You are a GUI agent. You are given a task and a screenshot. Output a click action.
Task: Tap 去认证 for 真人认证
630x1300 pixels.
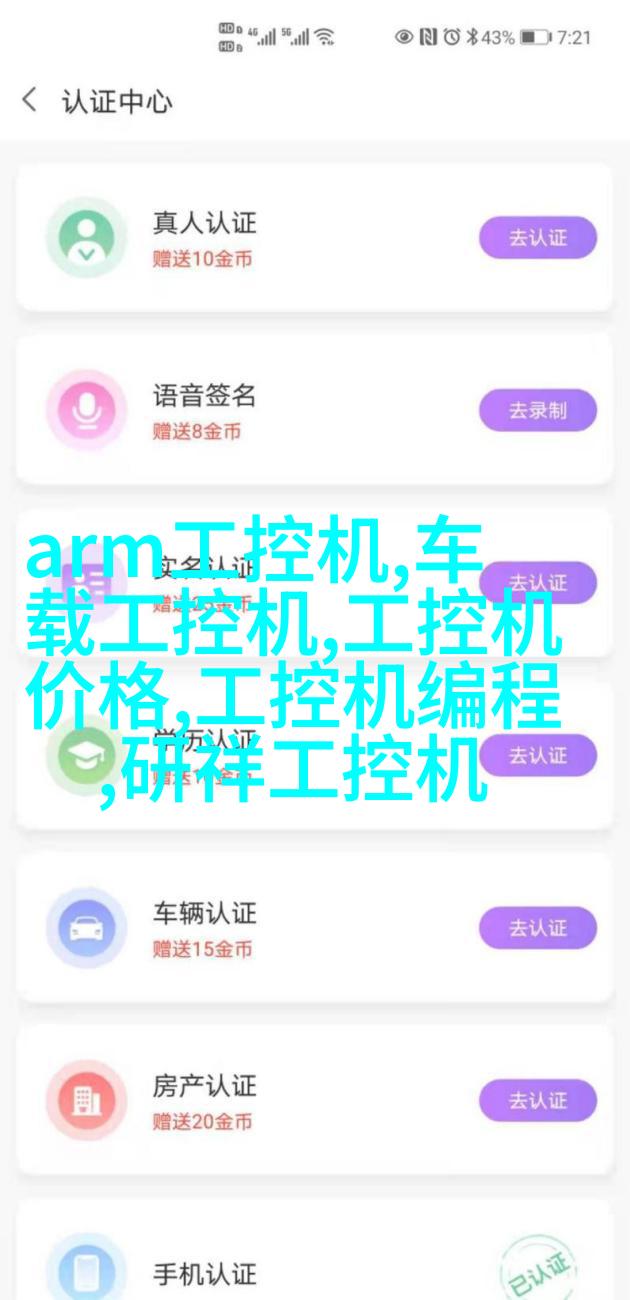point(537,238)
